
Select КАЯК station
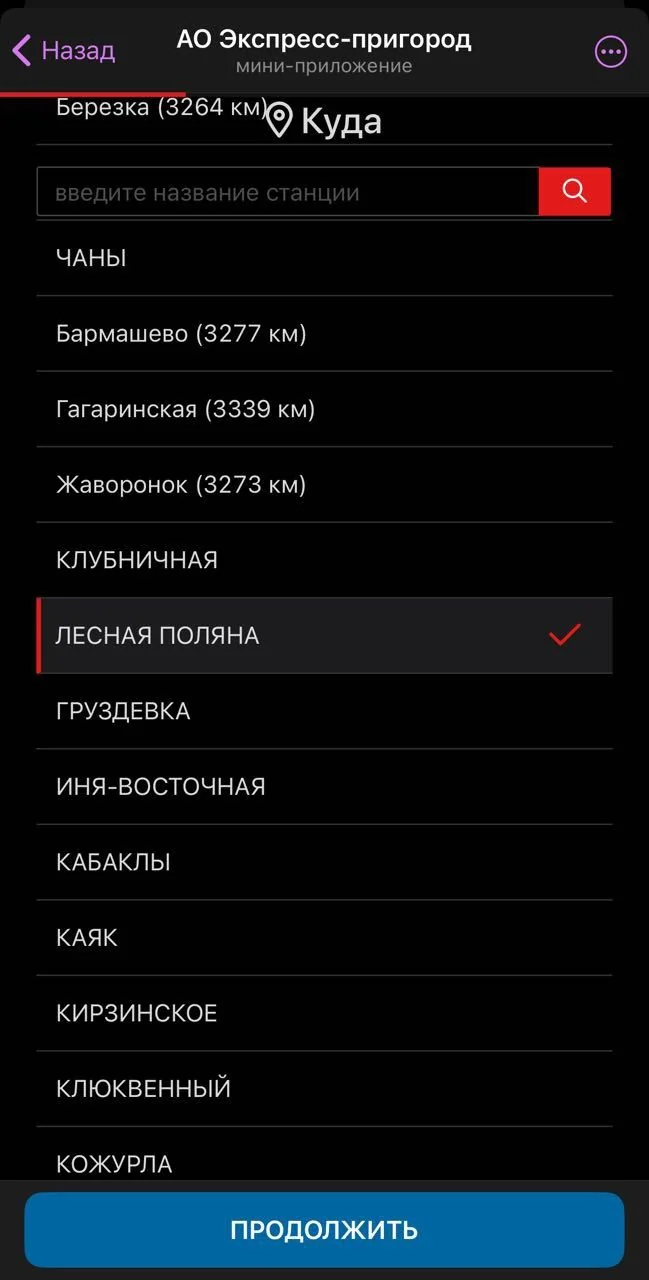coord(324,938)
